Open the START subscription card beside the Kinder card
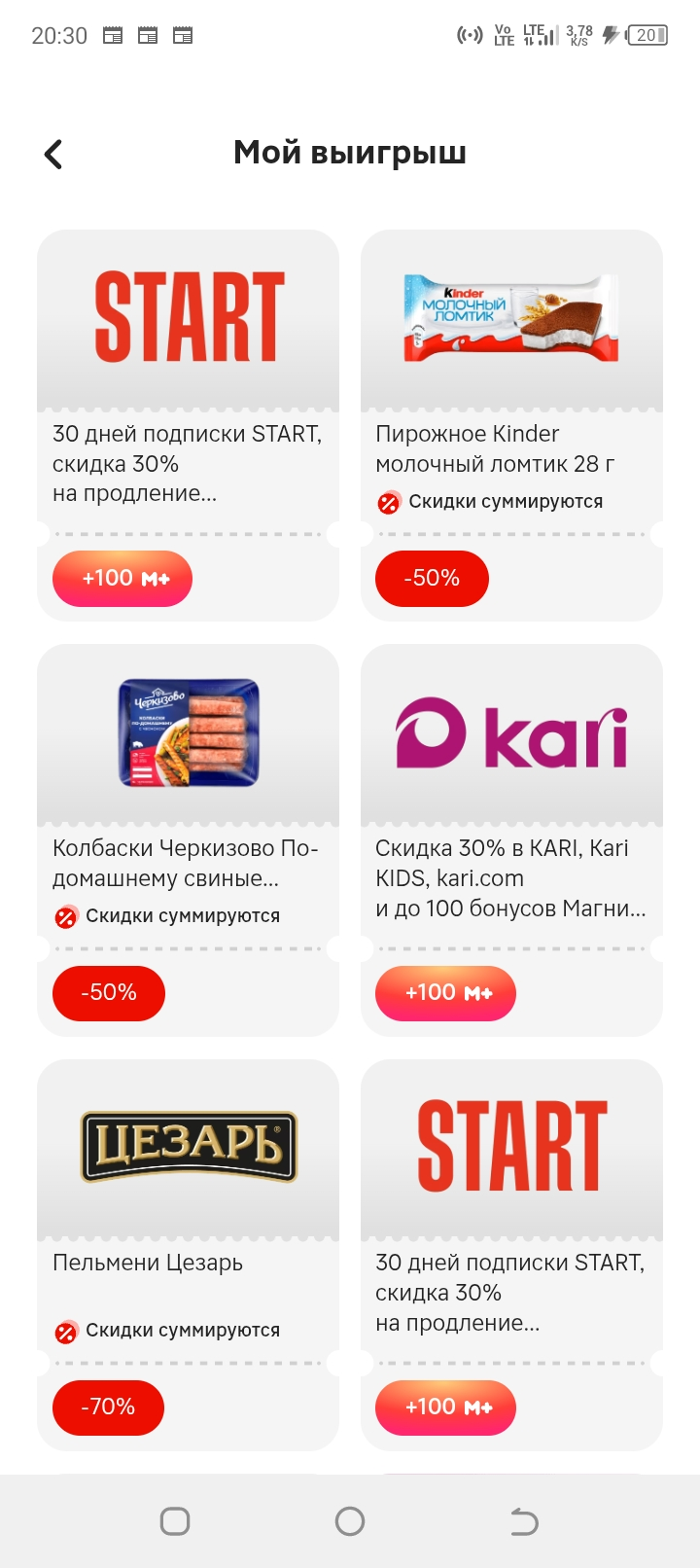 click(188, 425)
